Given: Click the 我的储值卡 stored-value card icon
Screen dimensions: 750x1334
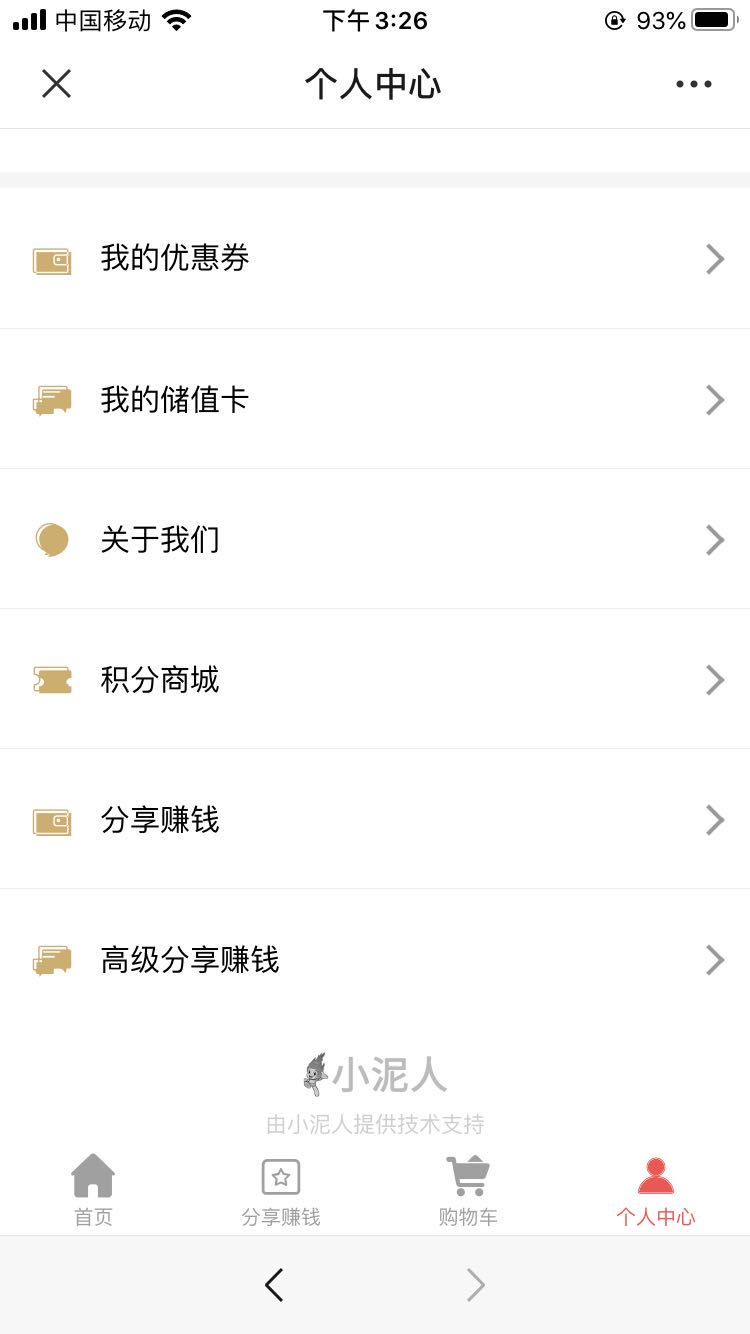Looking at the screenshot, I should [x=53, y=400].
